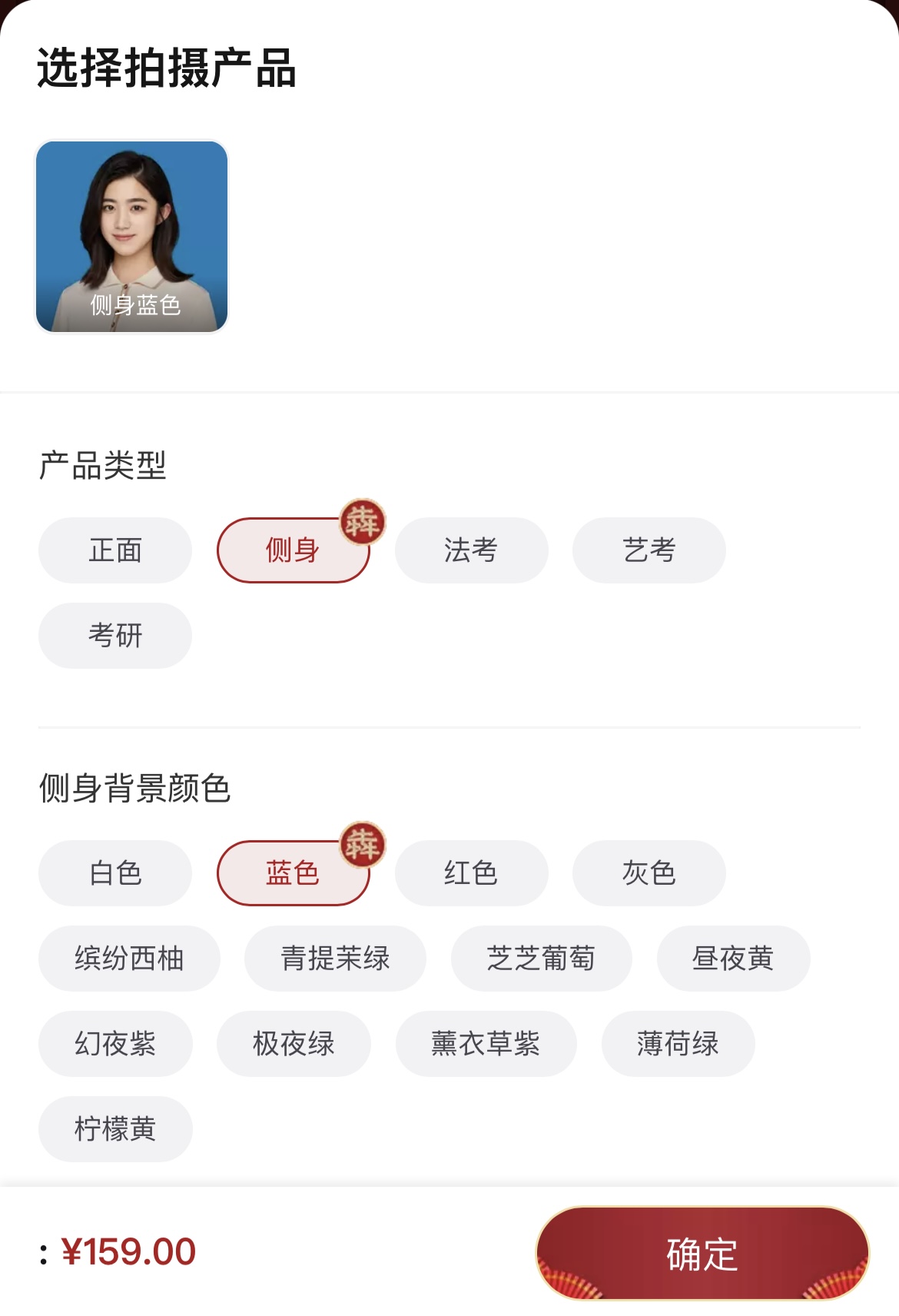Confirm selection with 确定
The image size is (899, 1316).
click(702, 1254)
